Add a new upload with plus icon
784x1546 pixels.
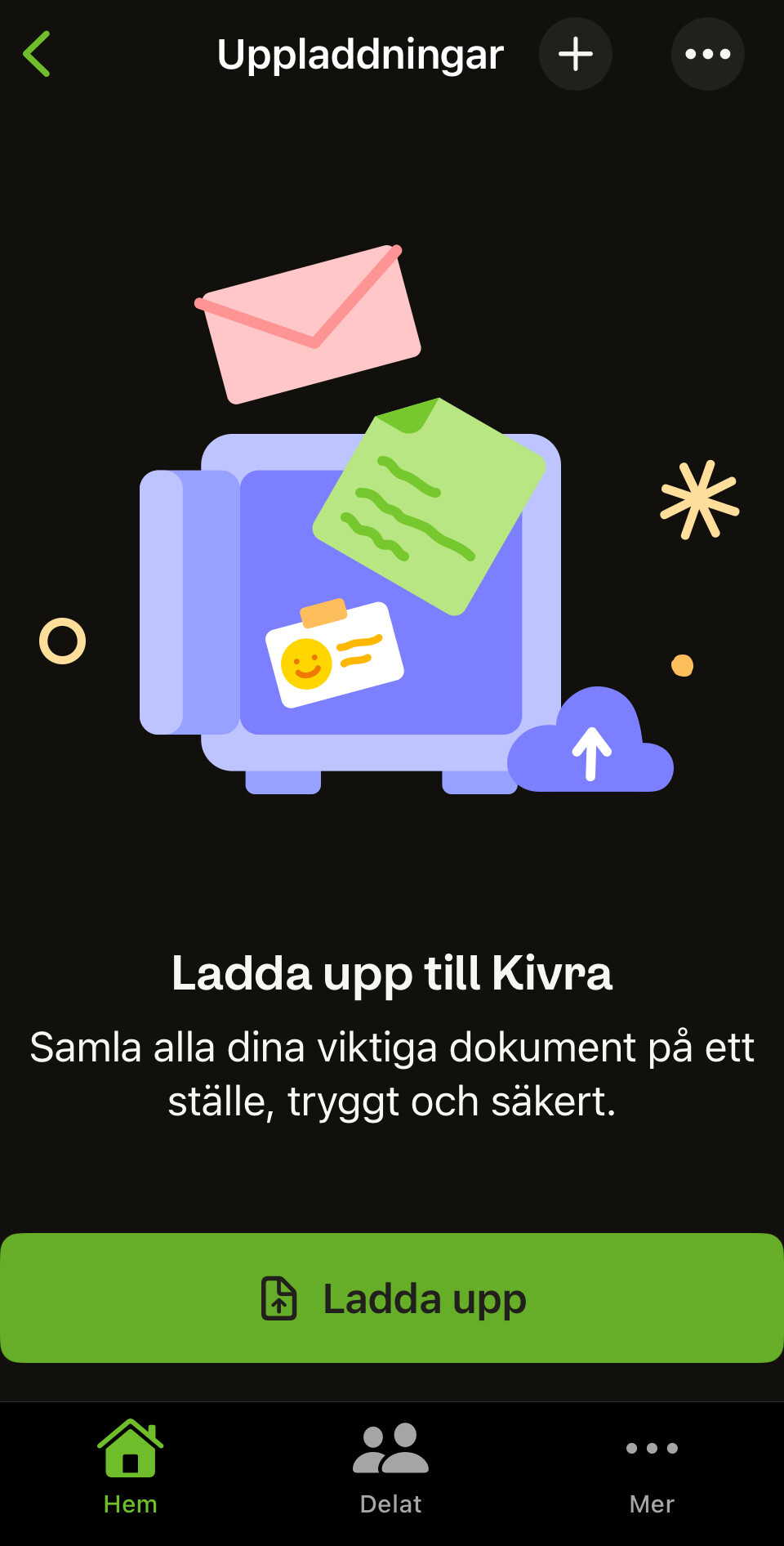[x=576, y=54]
